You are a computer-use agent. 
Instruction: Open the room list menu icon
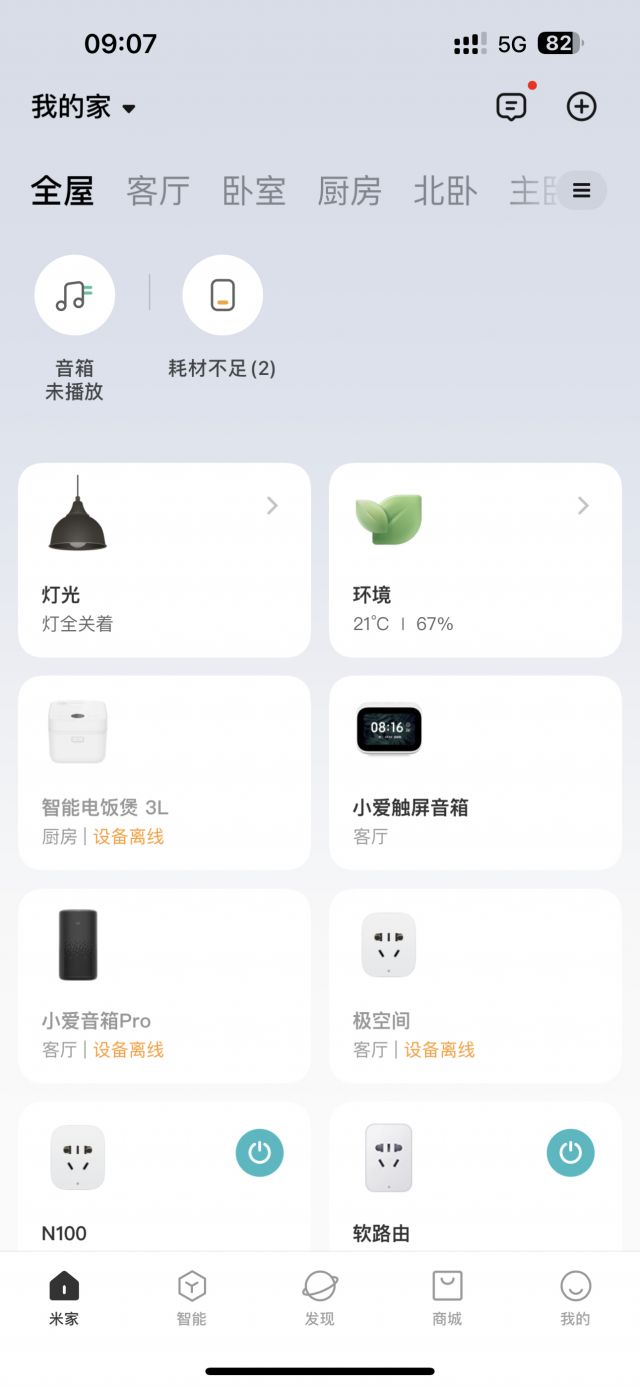581,190
